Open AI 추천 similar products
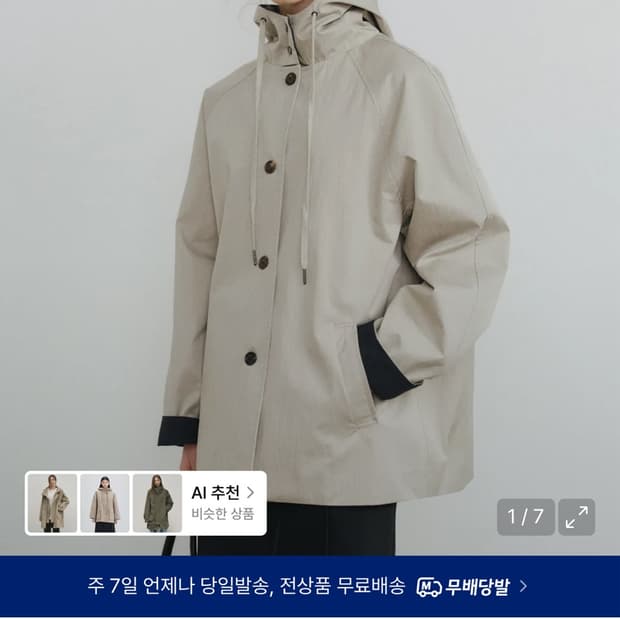The image size is (620, 620). click(223, 503)
